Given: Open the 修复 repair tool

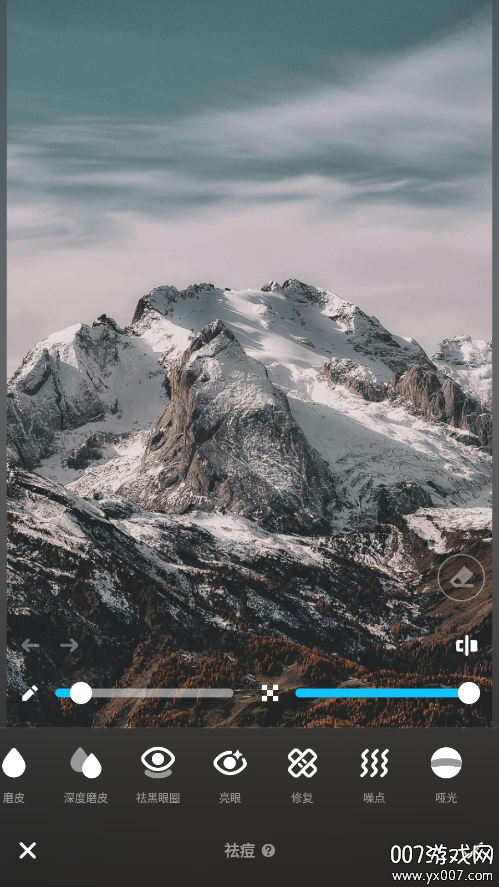Looking at the screenshot, I should tap(302, 774).
